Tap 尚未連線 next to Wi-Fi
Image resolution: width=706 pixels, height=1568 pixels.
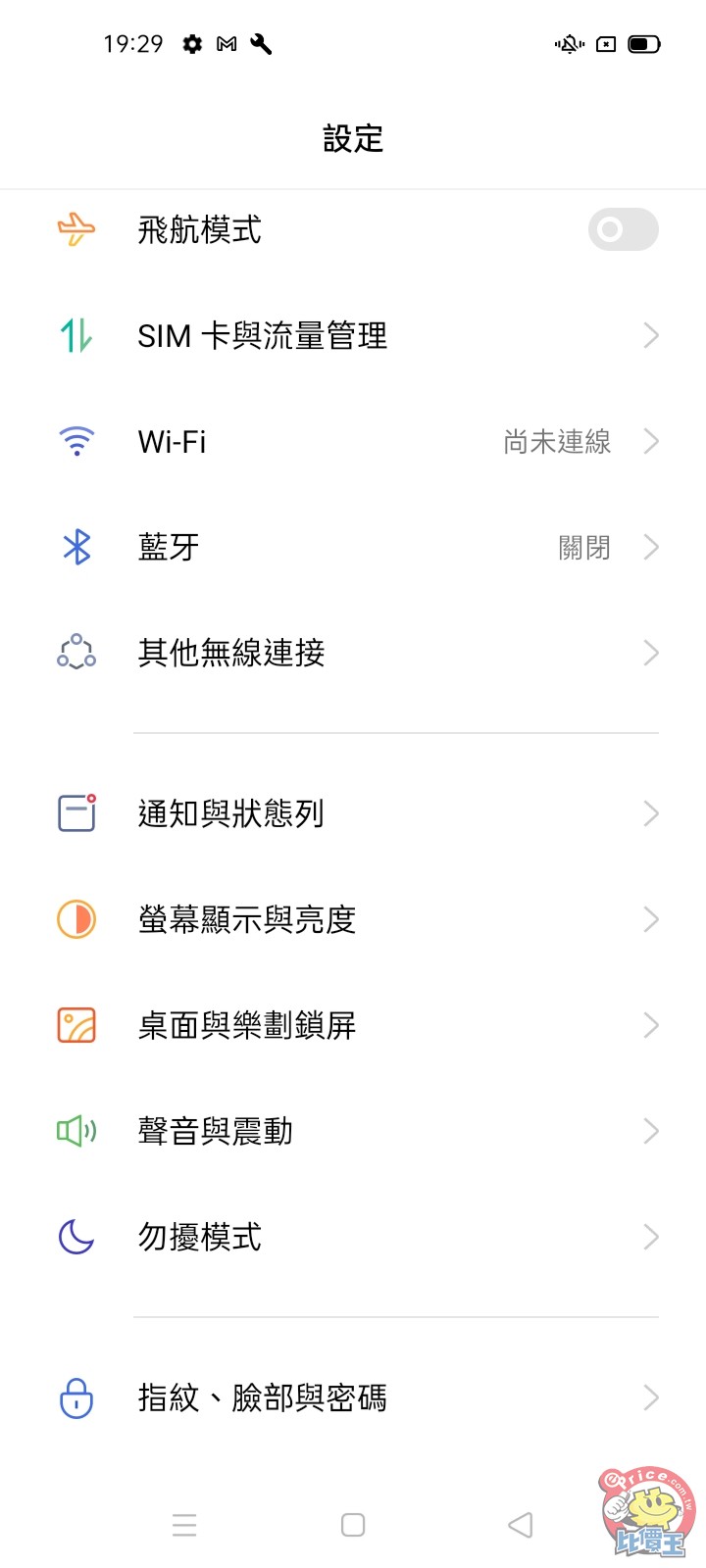[x=556, y=441]
